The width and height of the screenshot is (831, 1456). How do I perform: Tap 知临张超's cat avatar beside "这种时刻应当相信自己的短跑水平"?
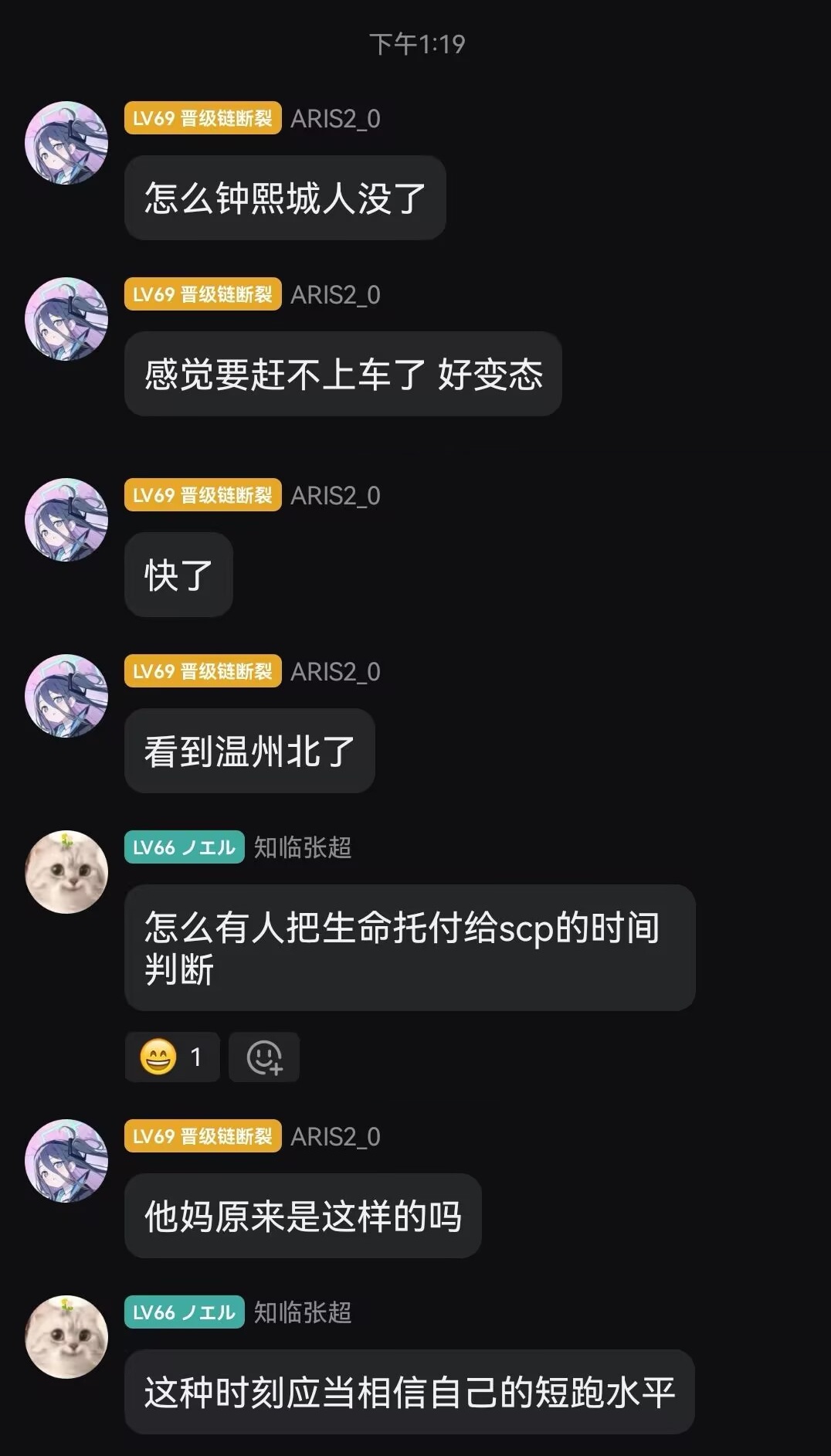(x=66, y=1337)
